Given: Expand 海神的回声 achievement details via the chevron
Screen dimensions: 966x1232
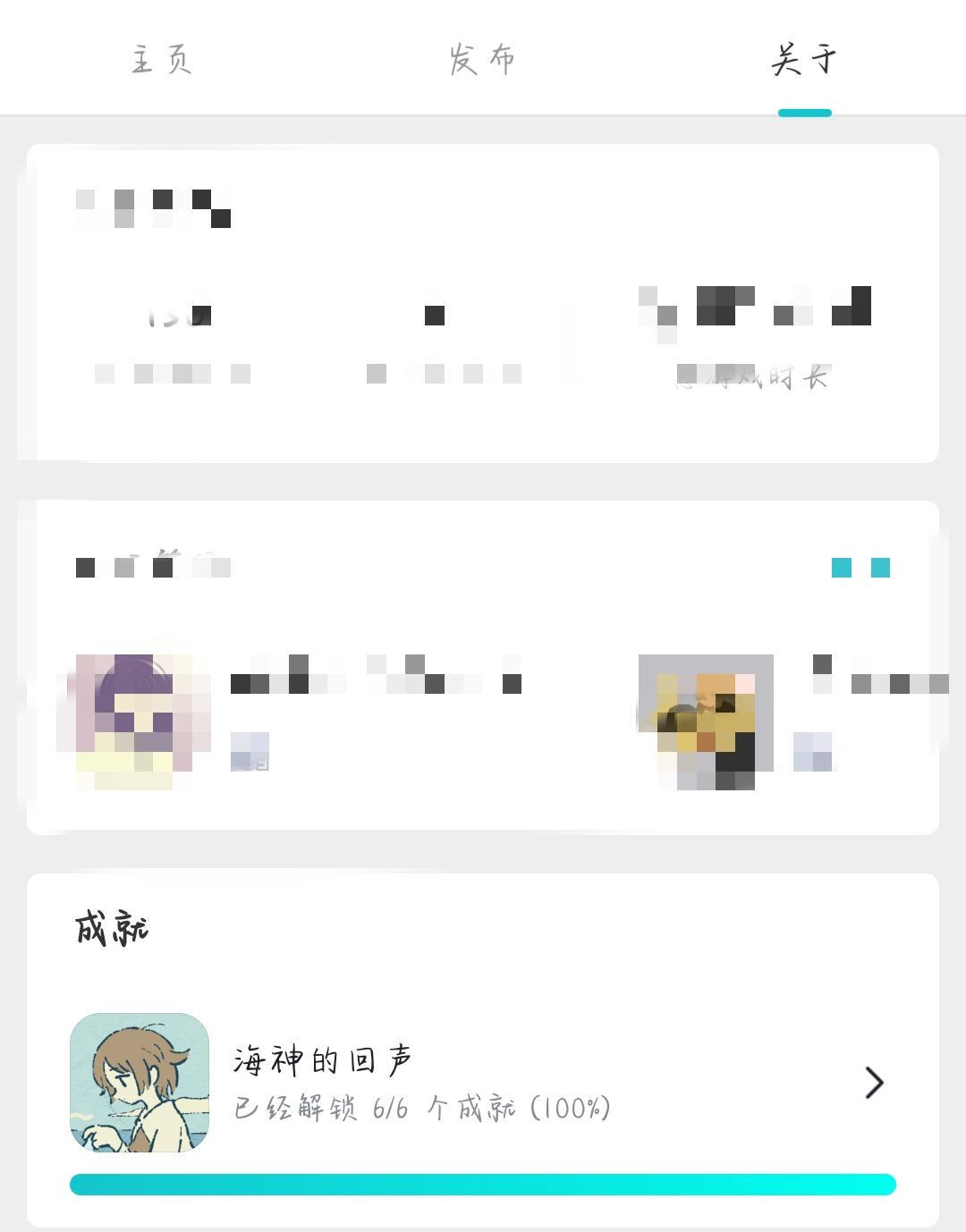Looking at the screenshot, I should (x=872, y=1082).
